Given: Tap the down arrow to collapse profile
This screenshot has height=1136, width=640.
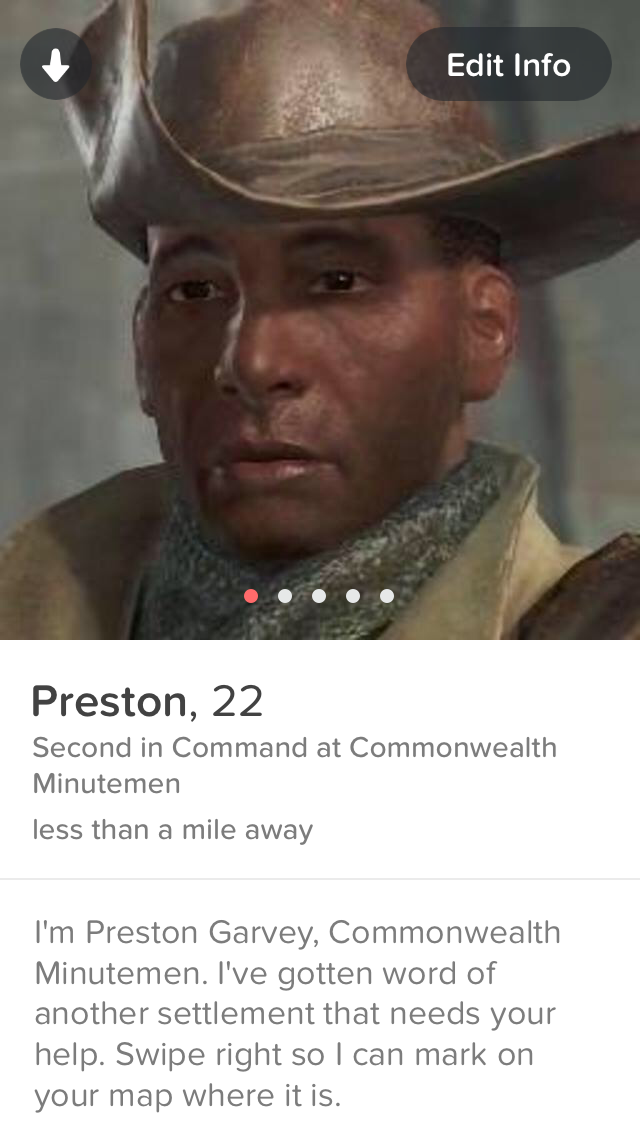Looking at the screenshot, I should 56,66.
